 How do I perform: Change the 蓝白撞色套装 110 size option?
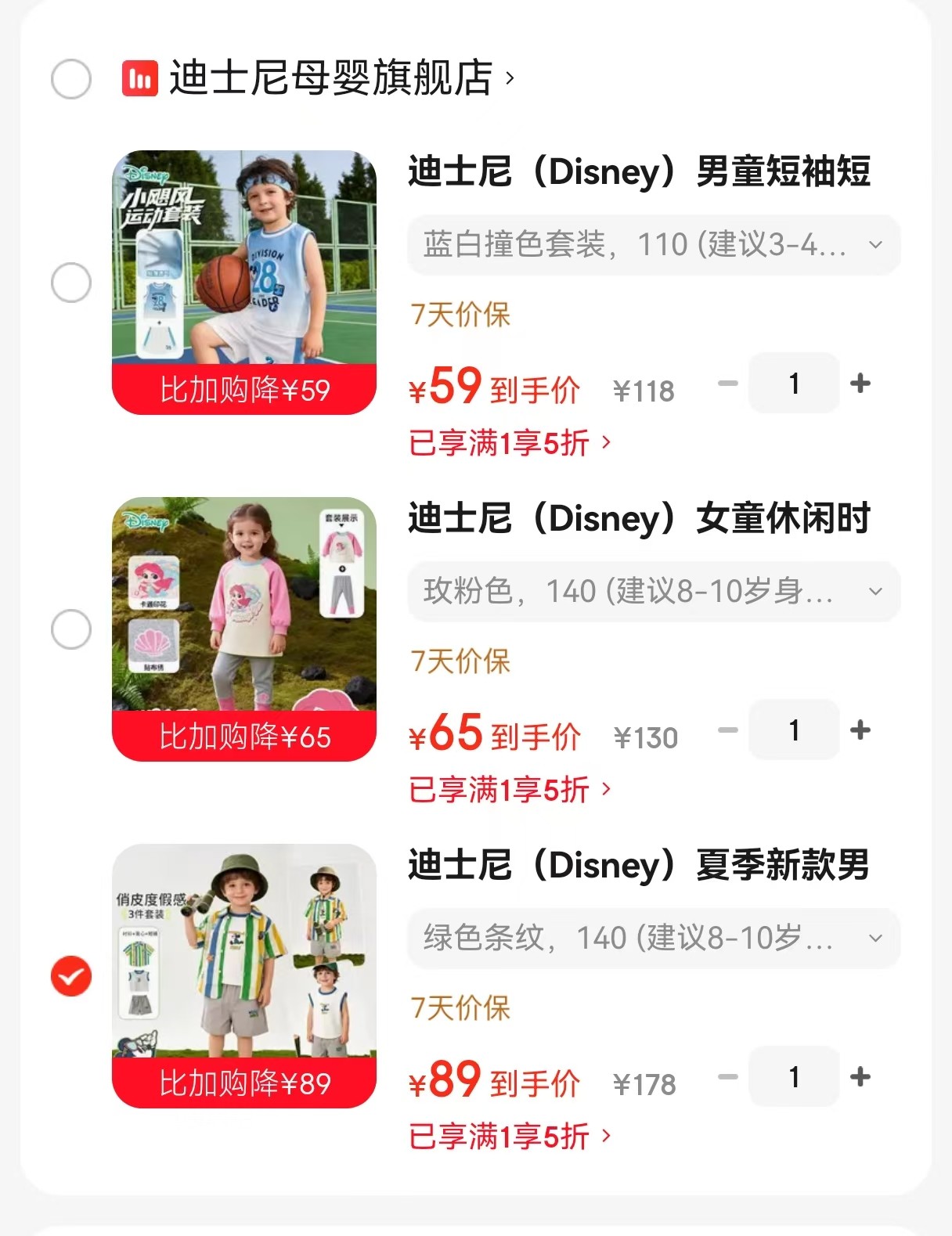pos(653,245)
